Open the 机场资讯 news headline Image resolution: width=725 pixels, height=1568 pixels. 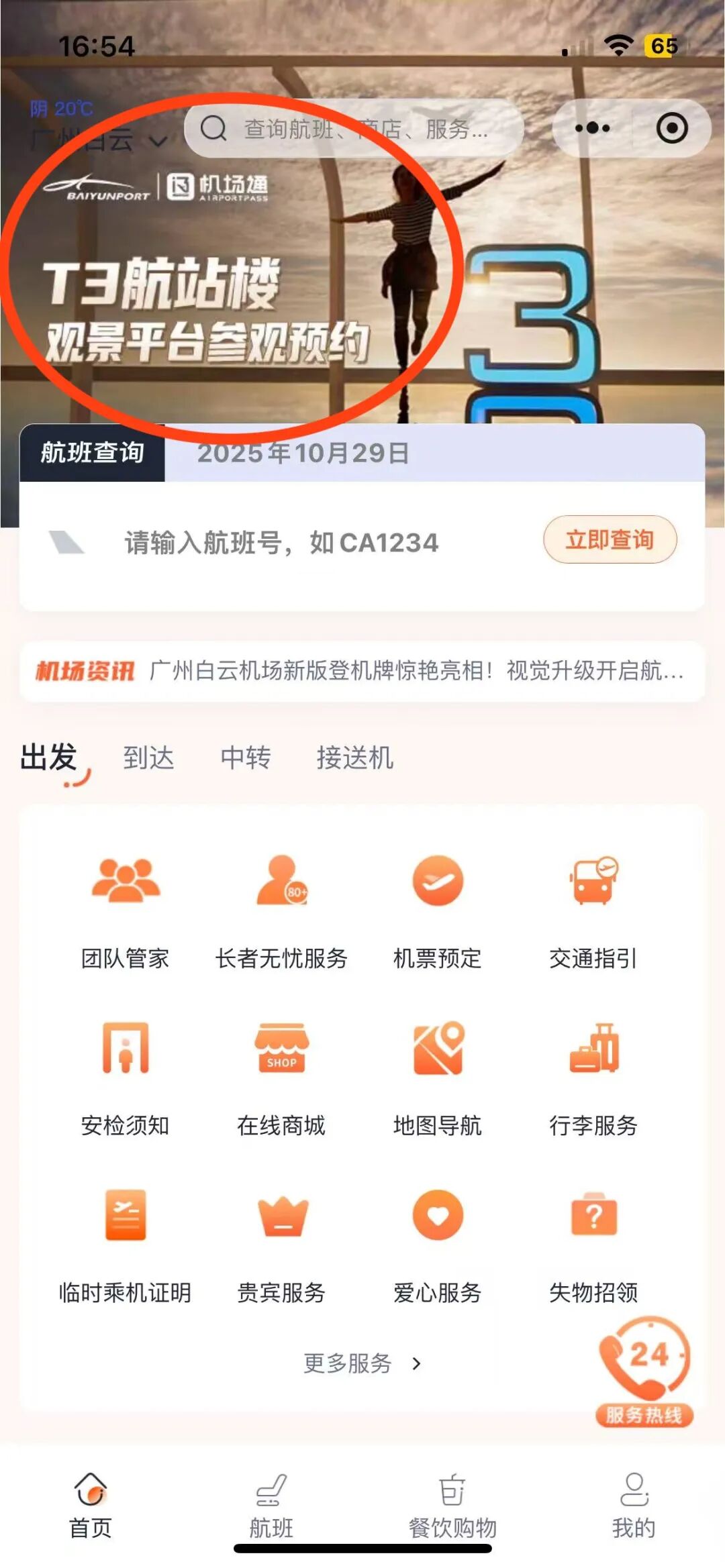pos(416,670)
